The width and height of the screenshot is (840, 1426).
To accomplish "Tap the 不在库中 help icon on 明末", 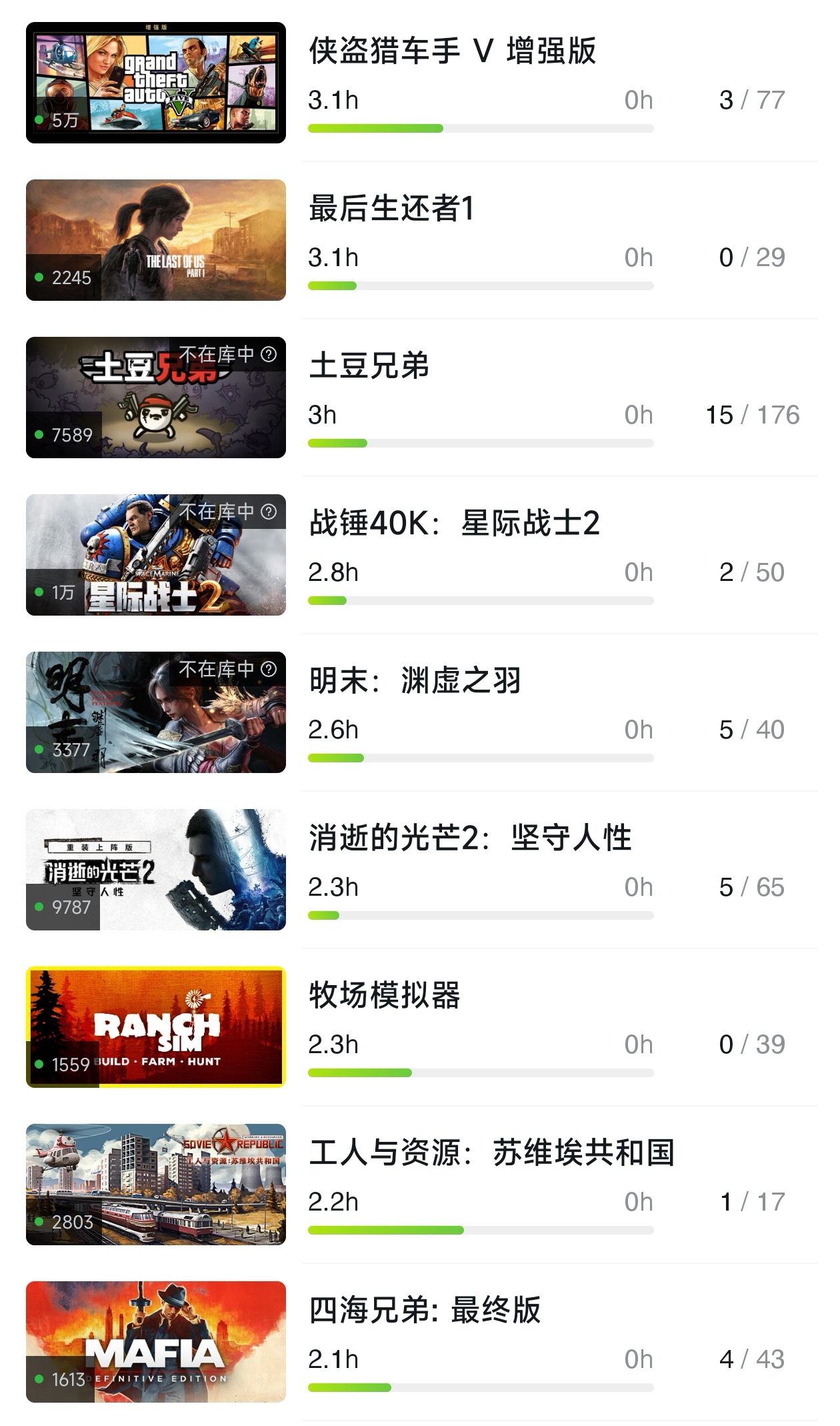I will tap(269, 669).
